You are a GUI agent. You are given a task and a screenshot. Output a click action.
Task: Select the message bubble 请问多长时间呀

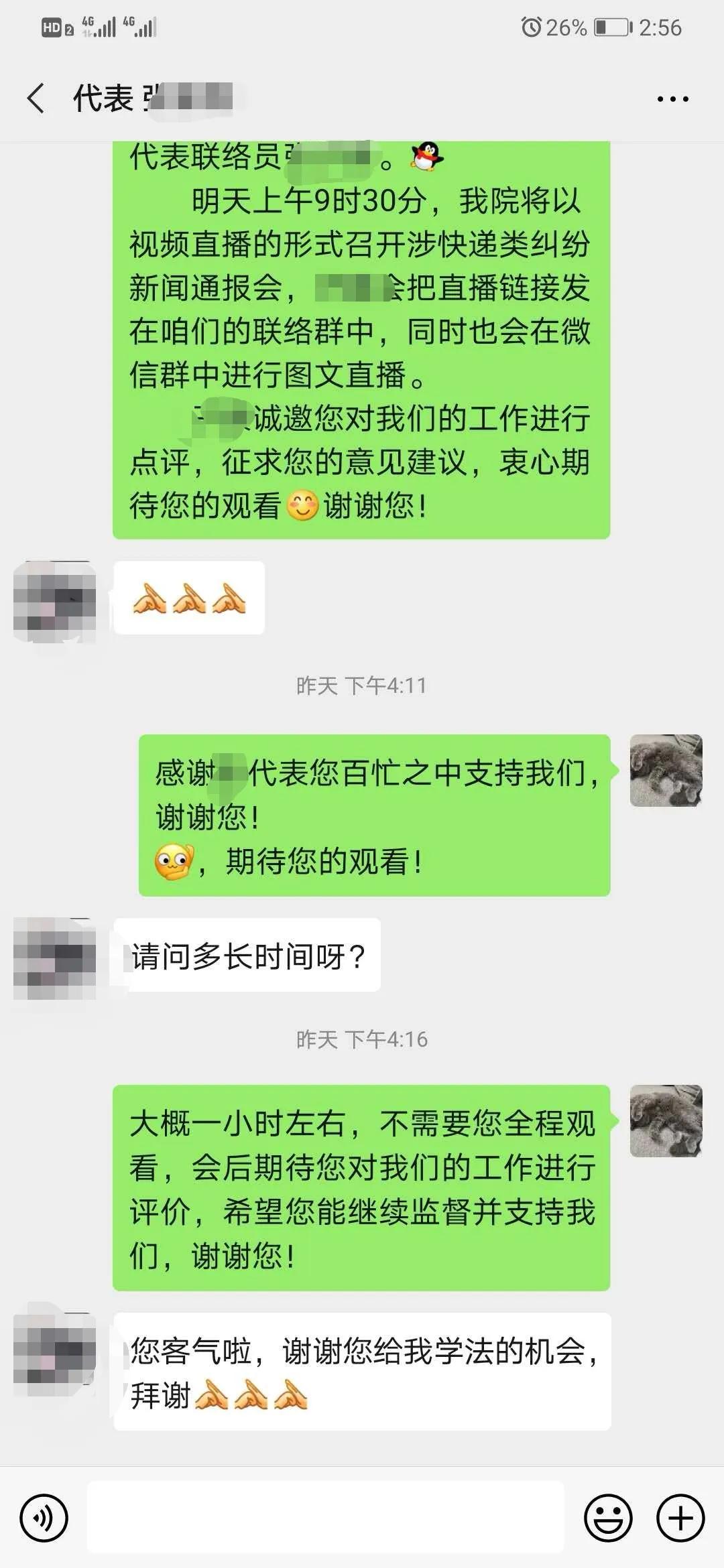click(251, 955)
